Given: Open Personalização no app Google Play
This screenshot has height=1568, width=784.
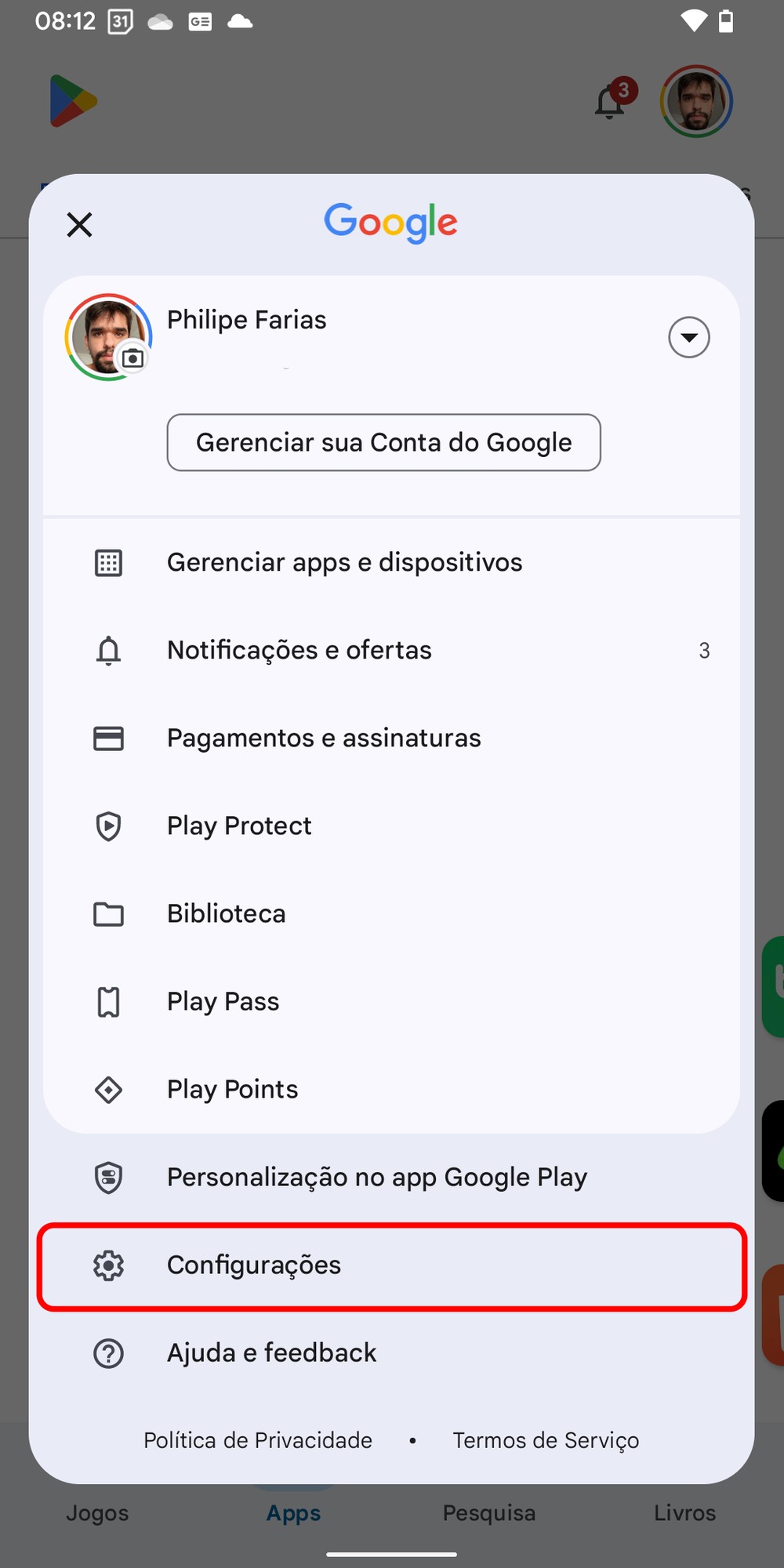Looking at the screenshot, I should tap(376, 1178).
